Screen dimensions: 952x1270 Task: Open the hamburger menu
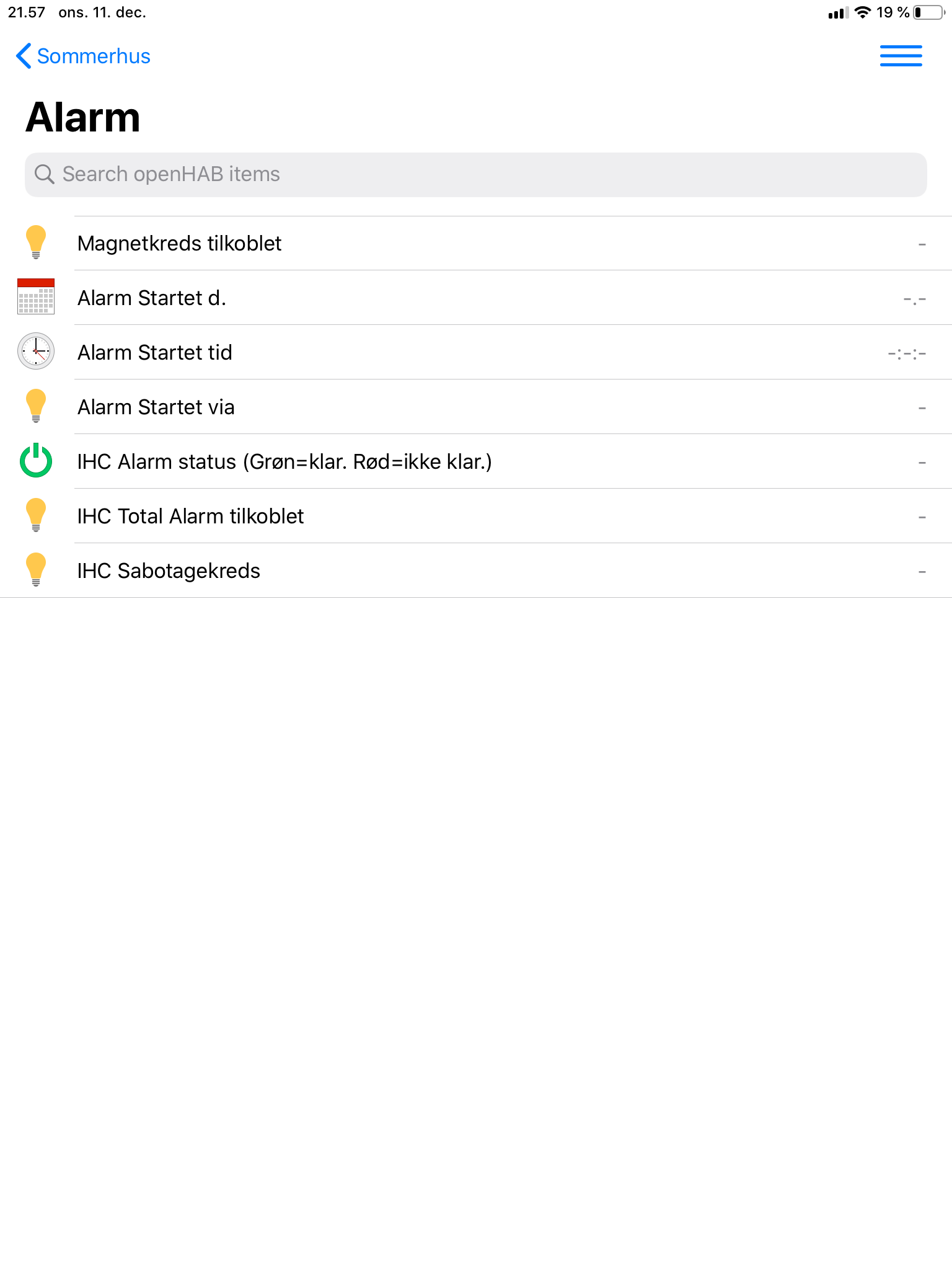pos(901,56)
